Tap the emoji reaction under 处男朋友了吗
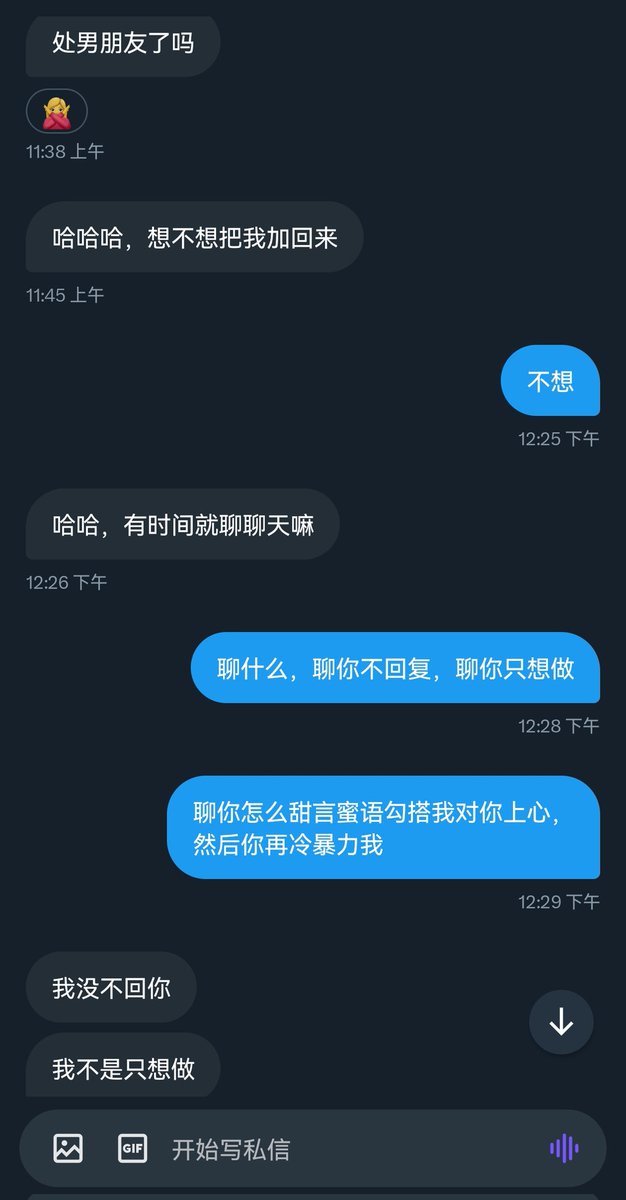Image resolution: width=626 pixels, height=1200 pixels. 56,112
